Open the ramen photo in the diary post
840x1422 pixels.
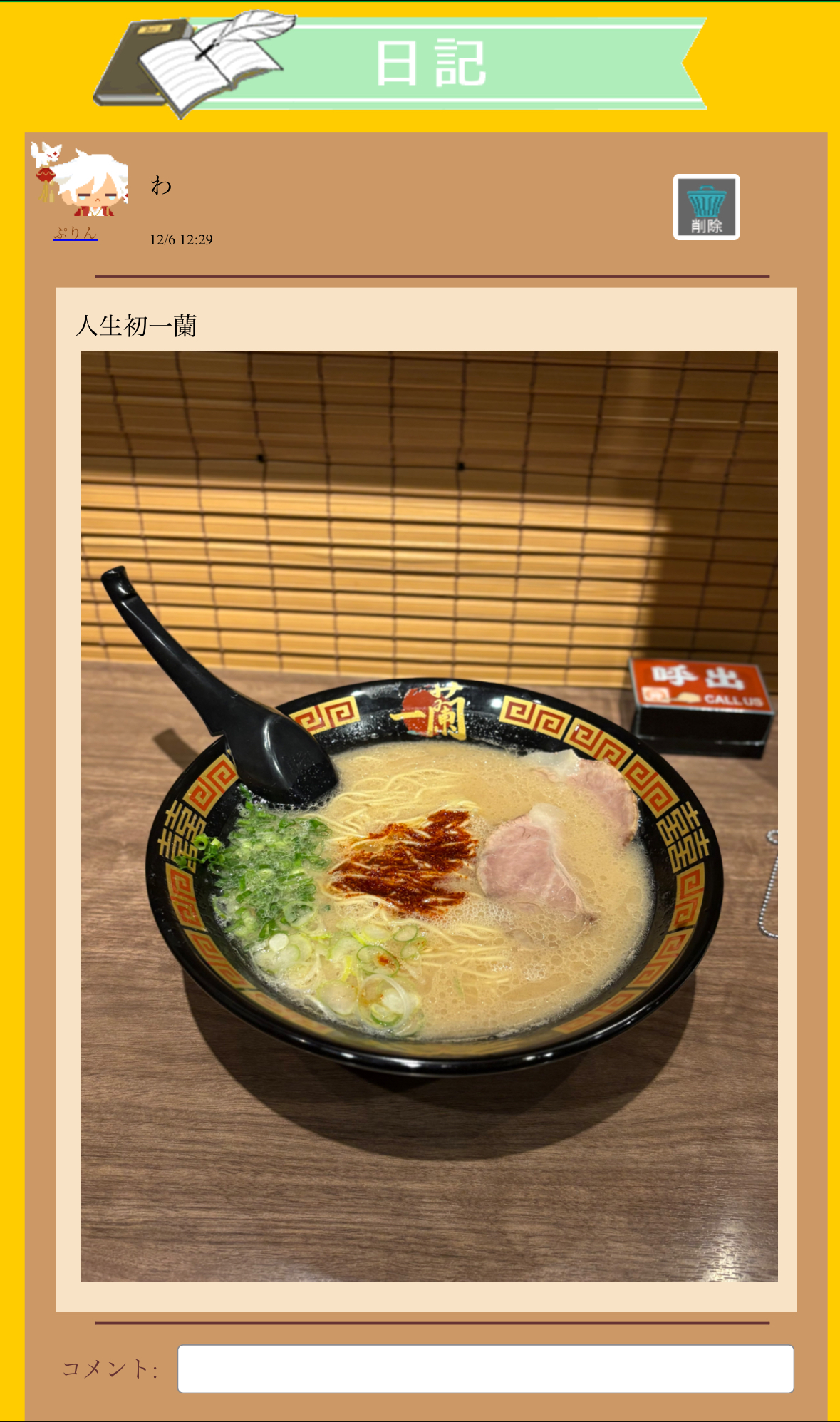[429, 815]
